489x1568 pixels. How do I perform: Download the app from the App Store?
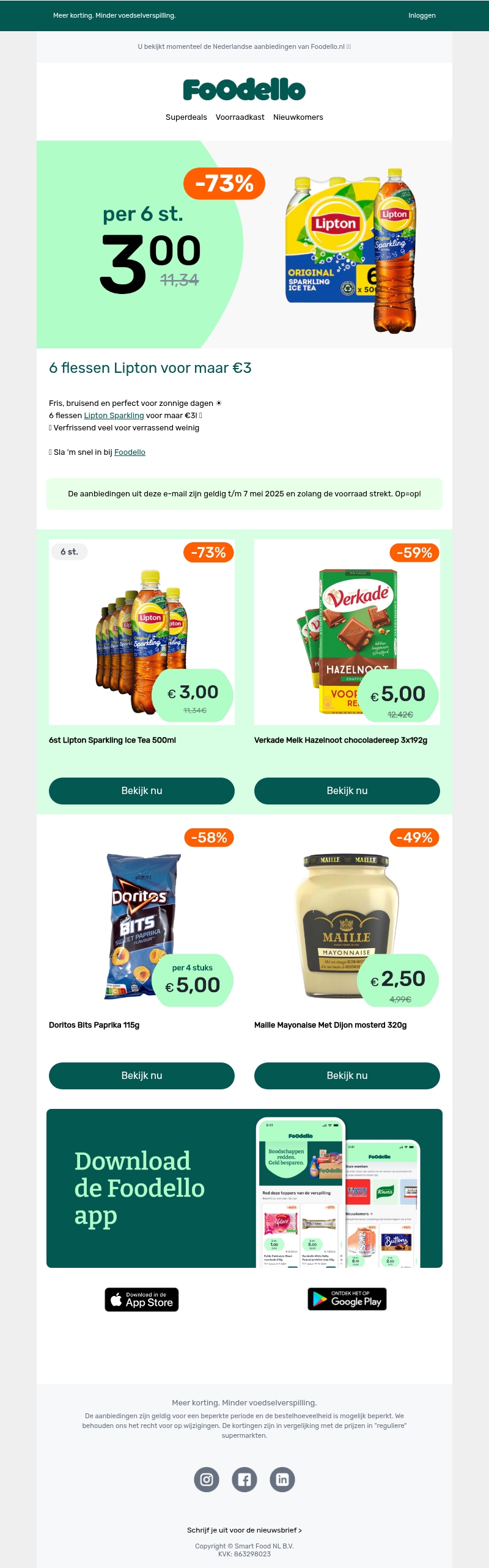click(x=142, y=1300)
